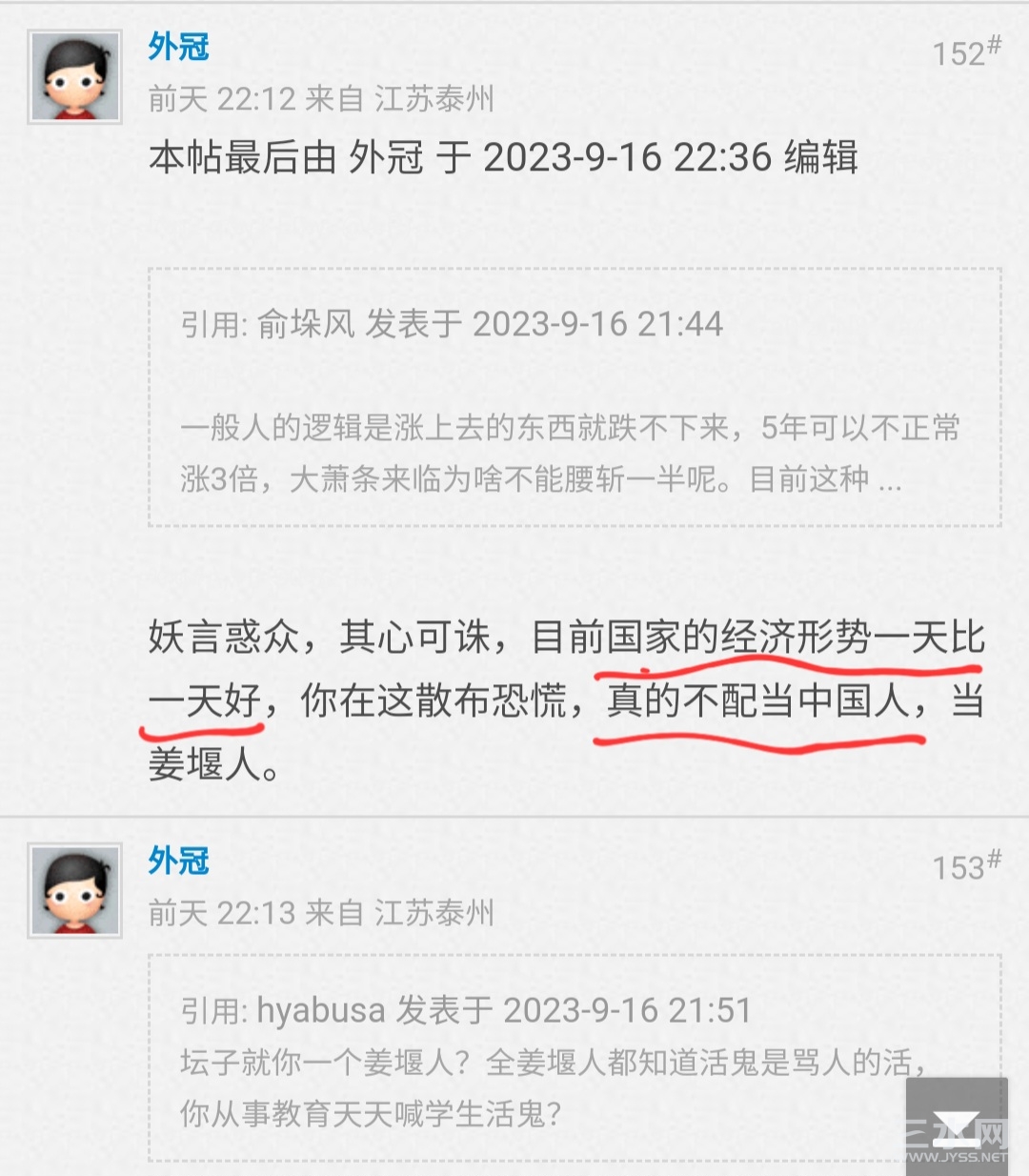The image size is (1029, 1176).
Task: Open 外冠's profile from post 152 username
Action: point(178,46)
